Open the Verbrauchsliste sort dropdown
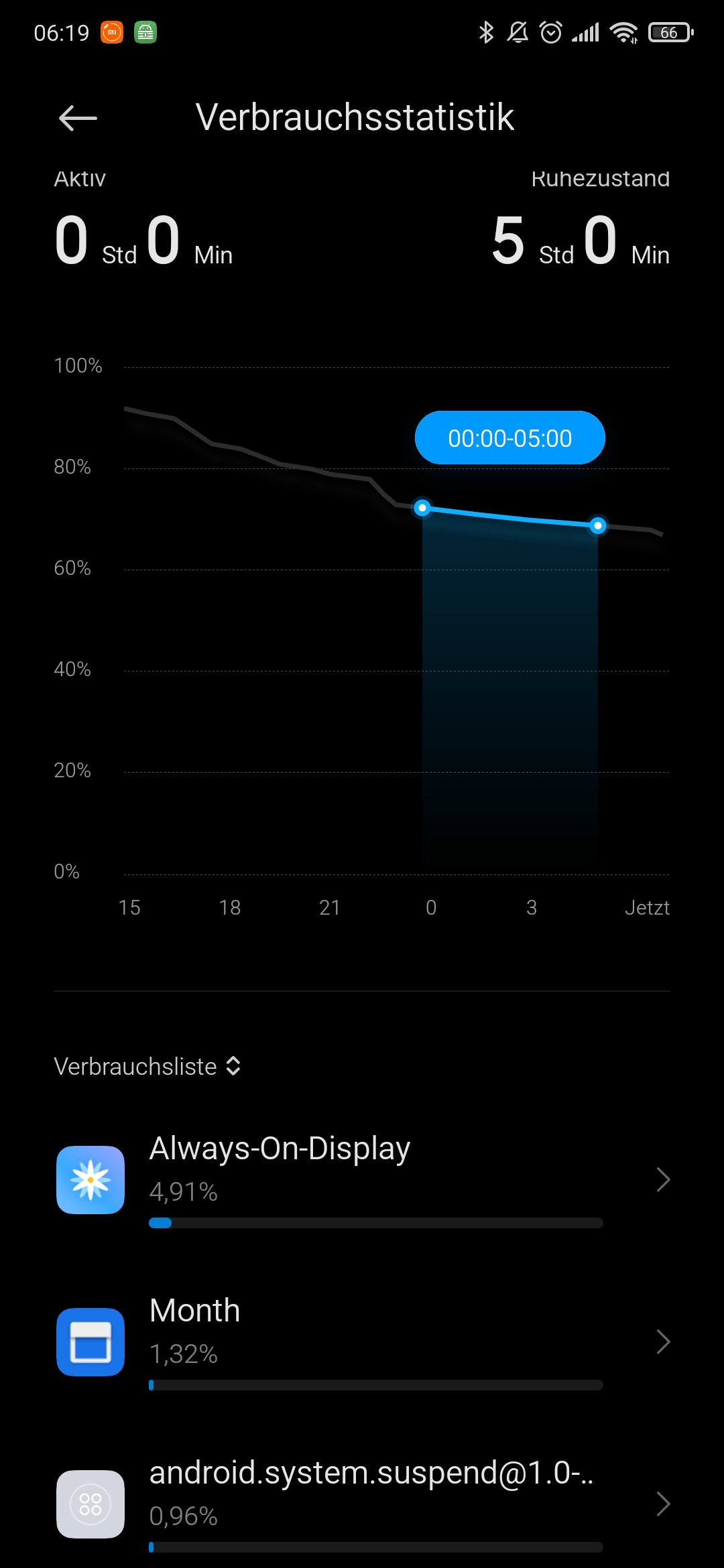 tap(147, 1066)
